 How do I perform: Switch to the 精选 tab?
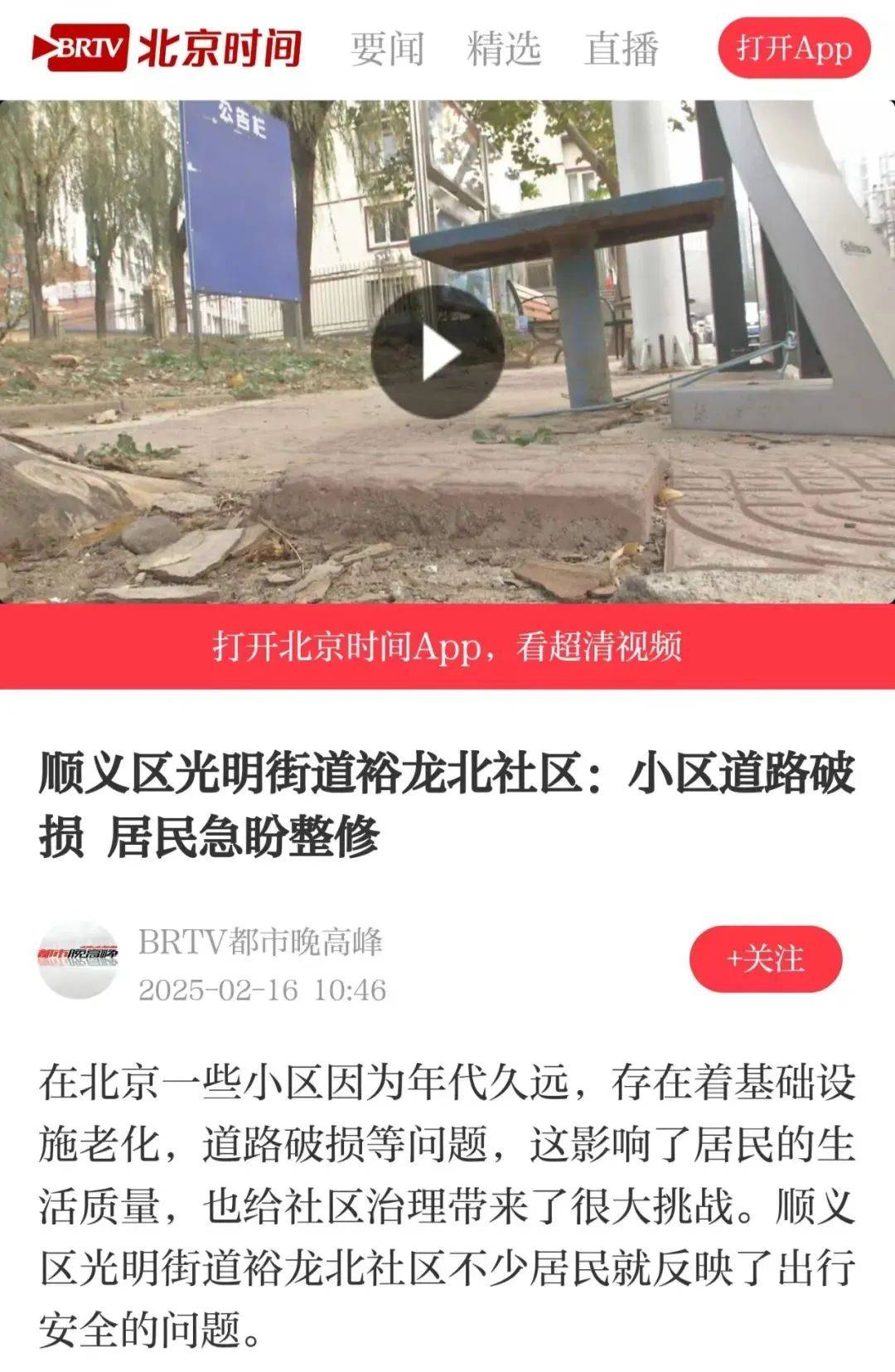504,49
